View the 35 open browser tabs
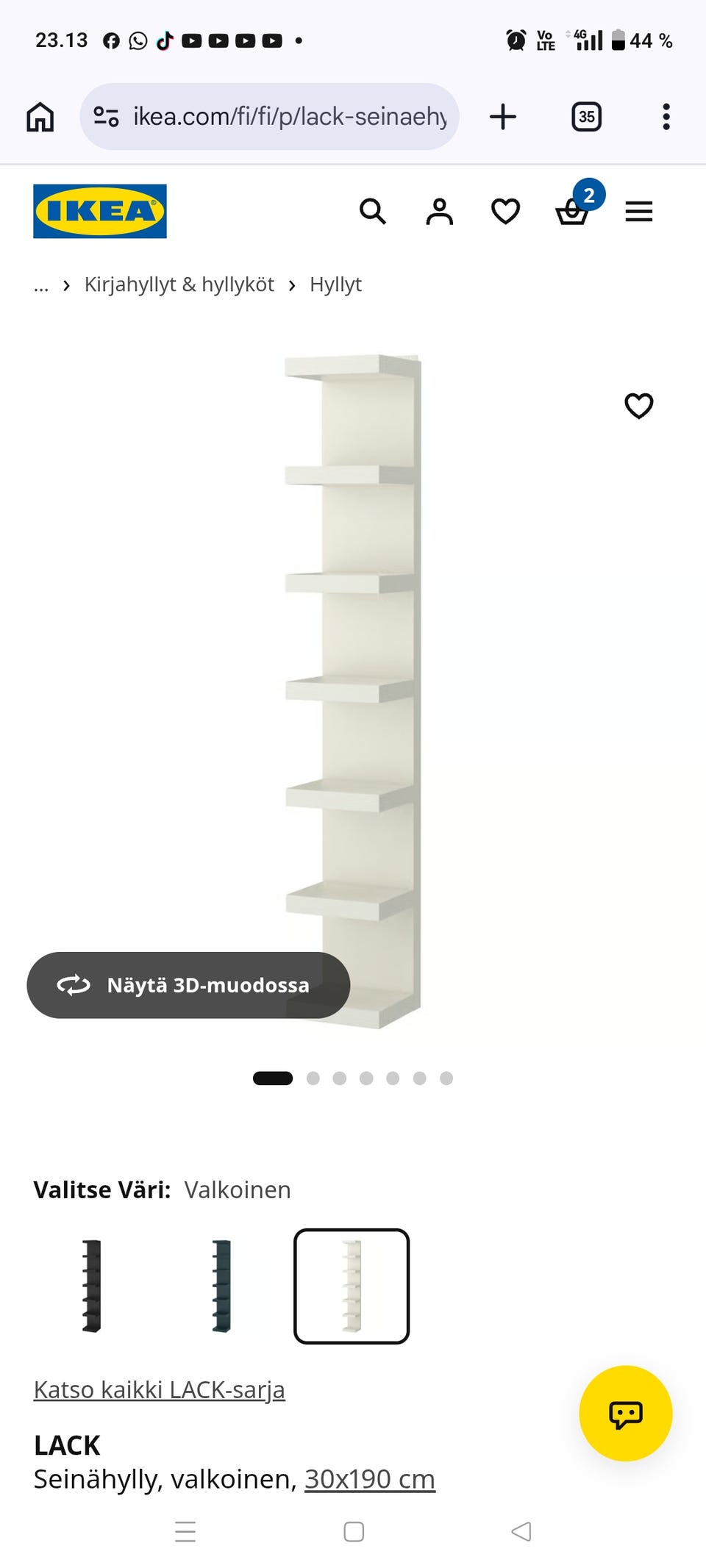 [586, 116]
